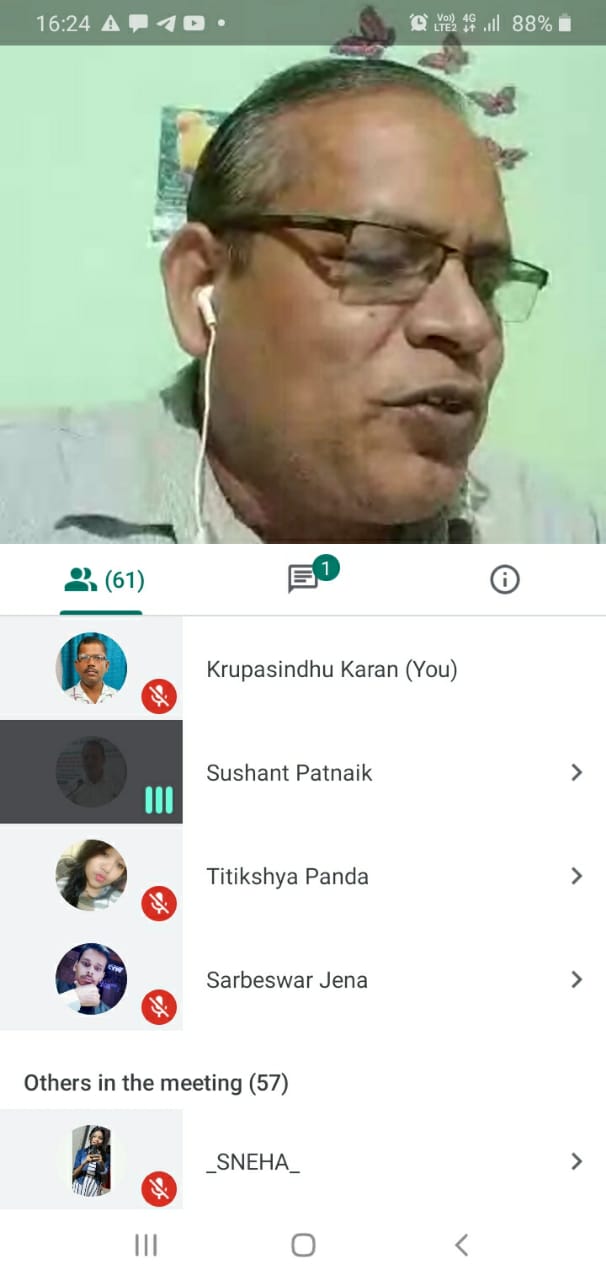Tap the speaker's video feed
This screenshot has width=606, height=1280.
tap(303, 300)
